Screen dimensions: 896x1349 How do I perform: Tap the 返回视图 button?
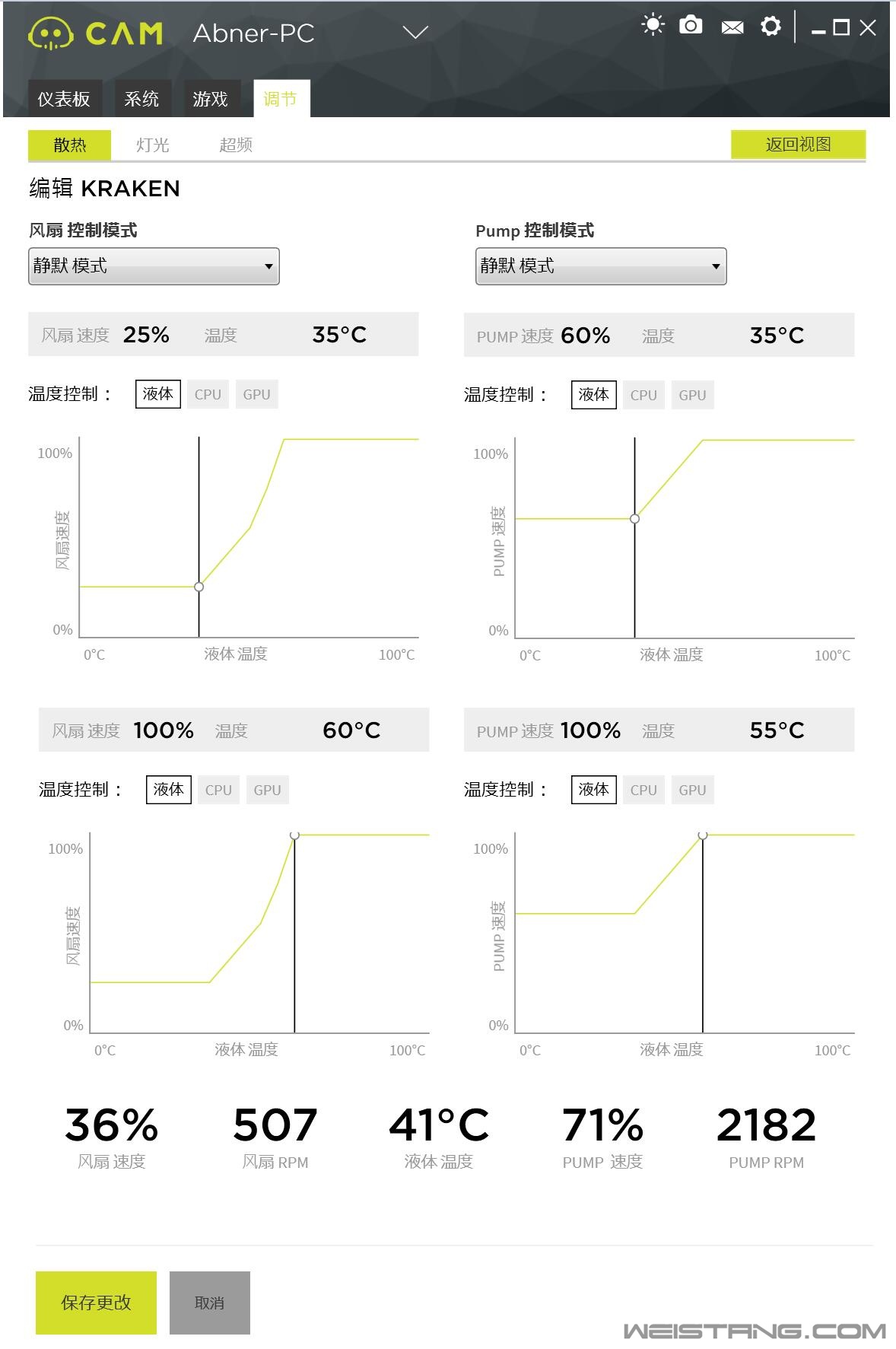(798, 145)
